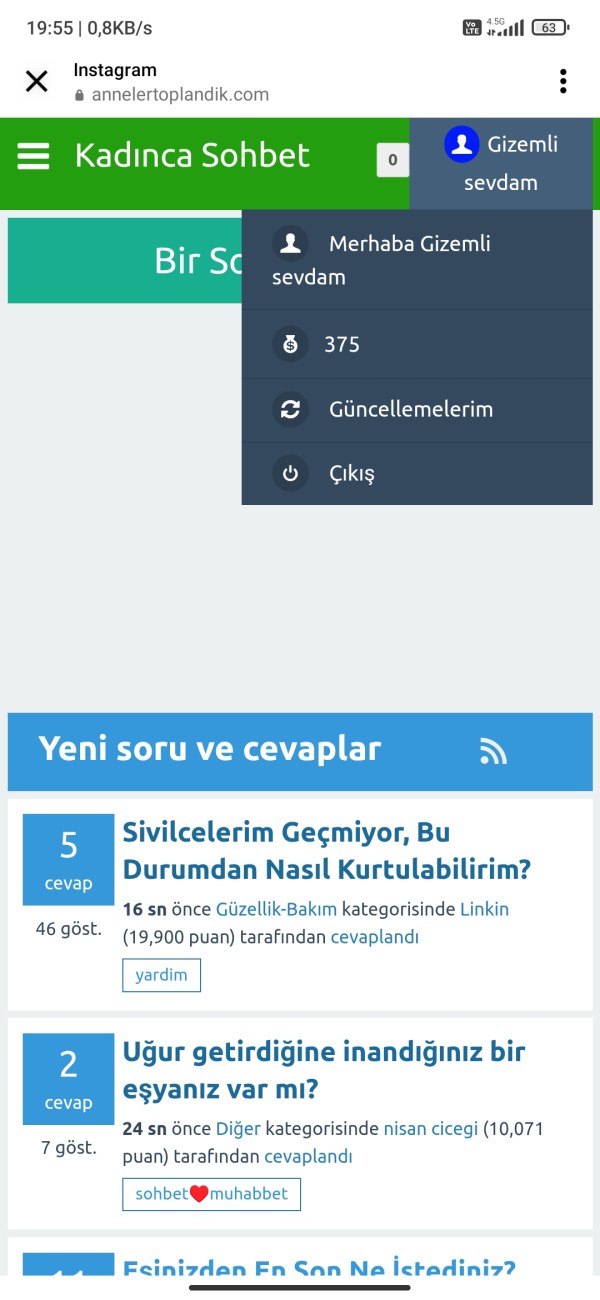Image resolution: width=600 pixels, height=1300 pixels.
Task: Close the in-app browser
Action: coord(36,82)
